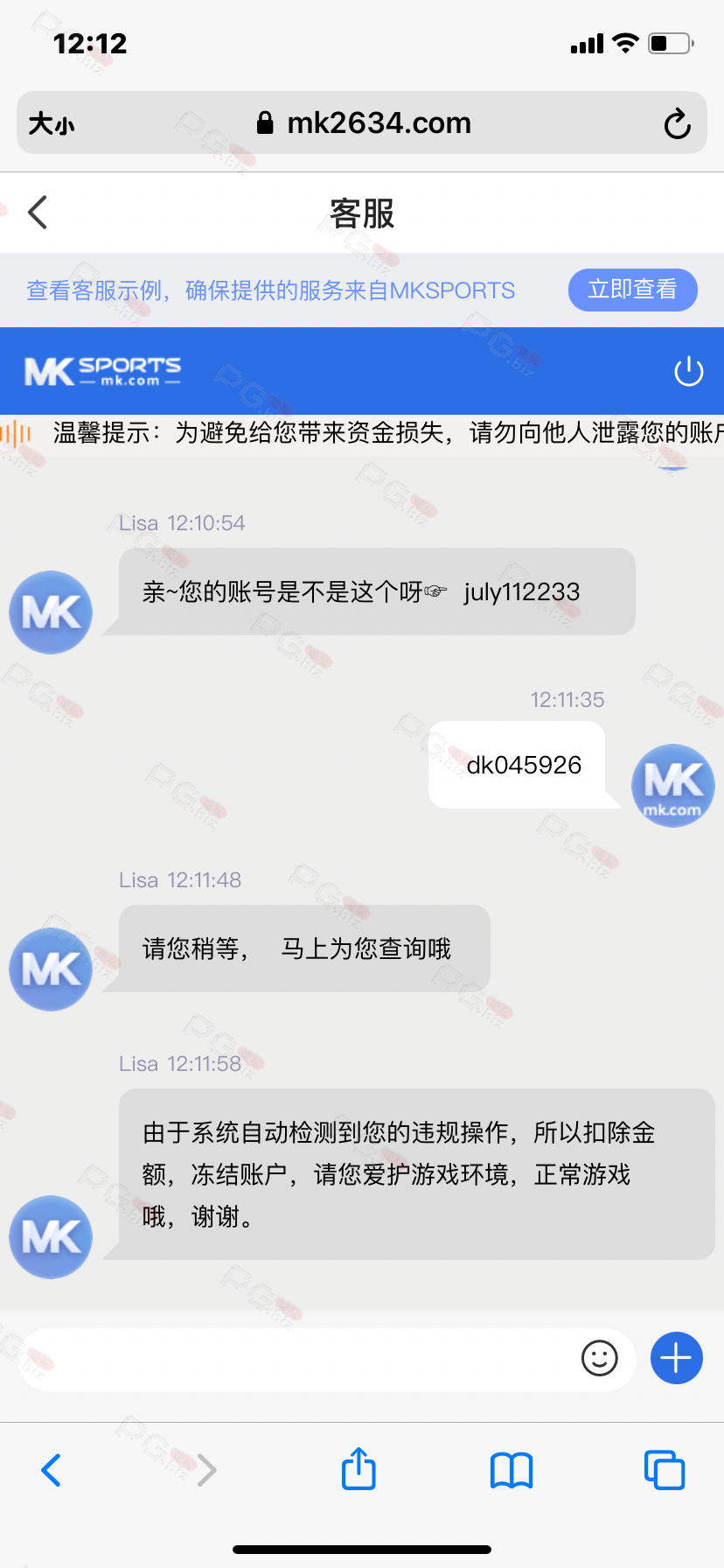Go back from the 客服 page

38,213
